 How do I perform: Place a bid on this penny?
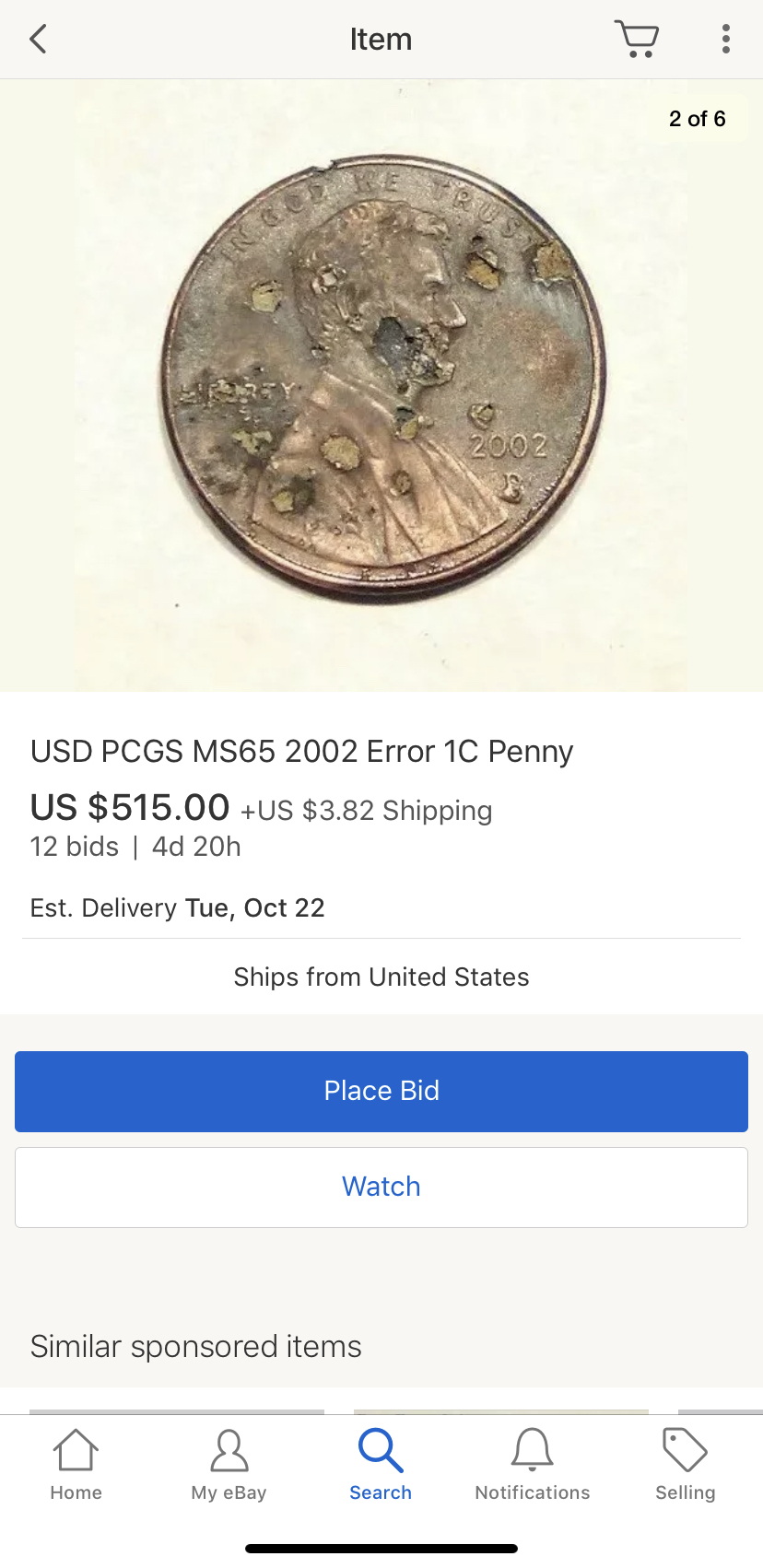coord(381,1091)
